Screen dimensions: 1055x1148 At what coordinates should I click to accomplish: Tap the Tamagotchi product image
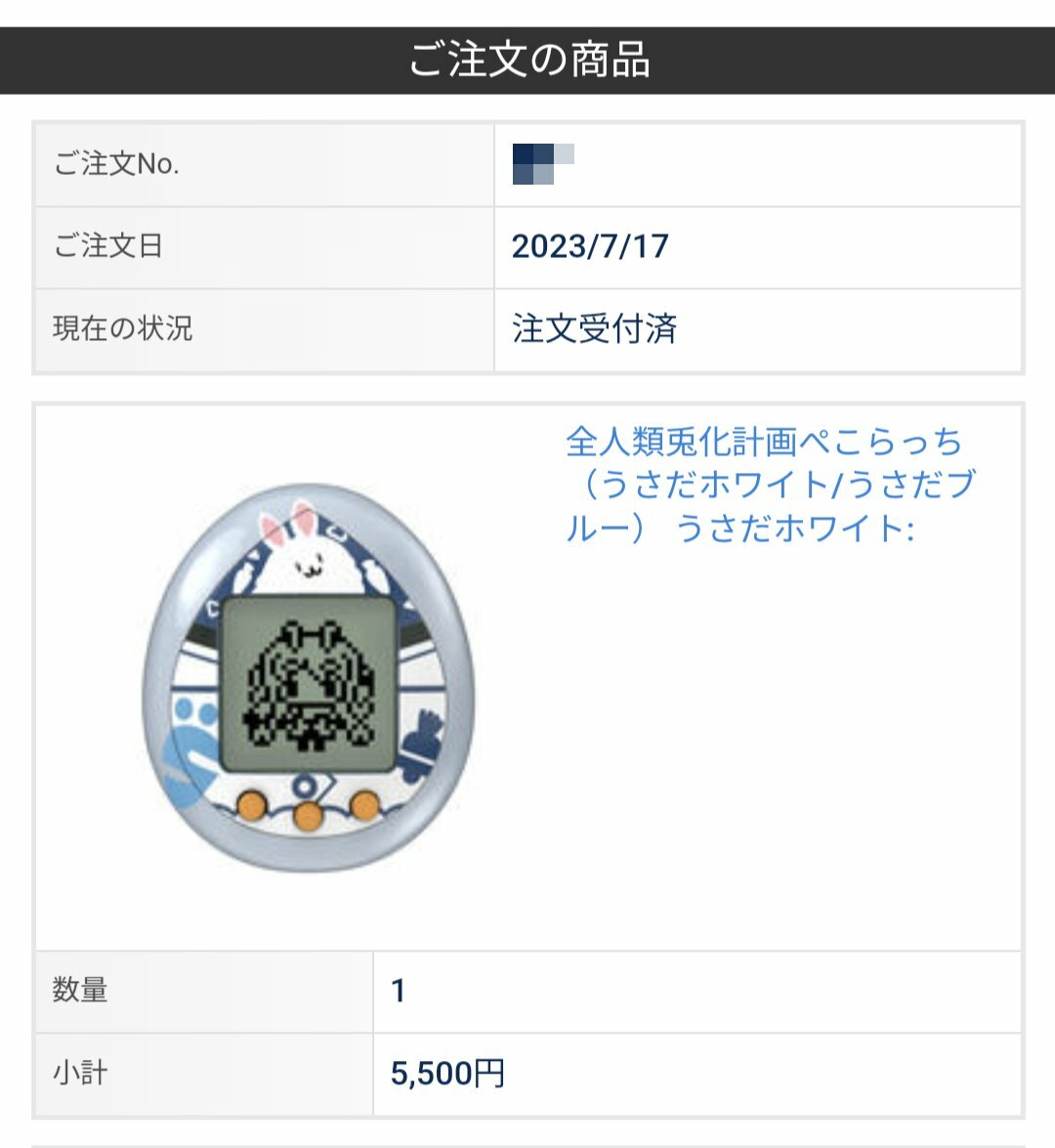coord(309,677)
